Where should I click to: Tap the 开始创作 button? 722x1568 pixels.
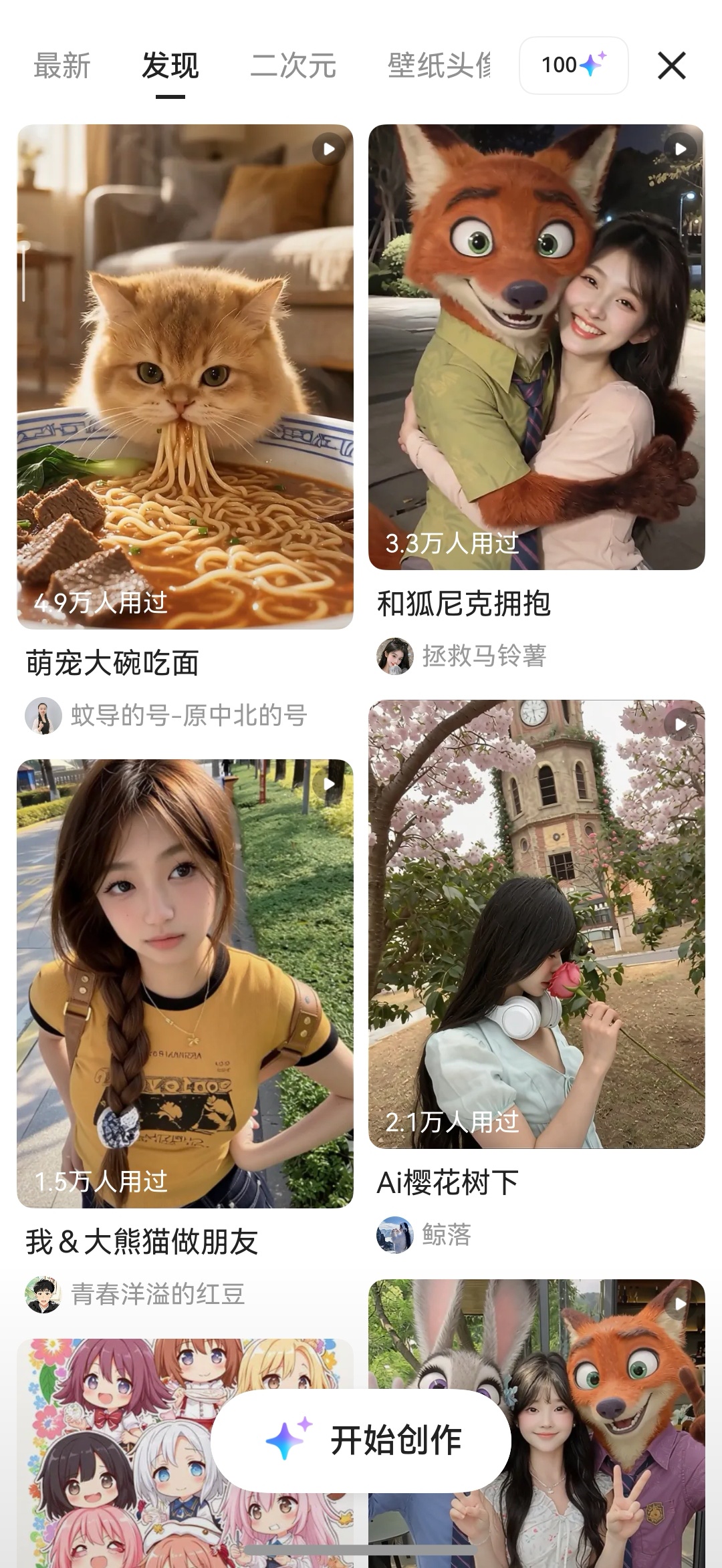pyautogui.click(x=361, y=1440)
